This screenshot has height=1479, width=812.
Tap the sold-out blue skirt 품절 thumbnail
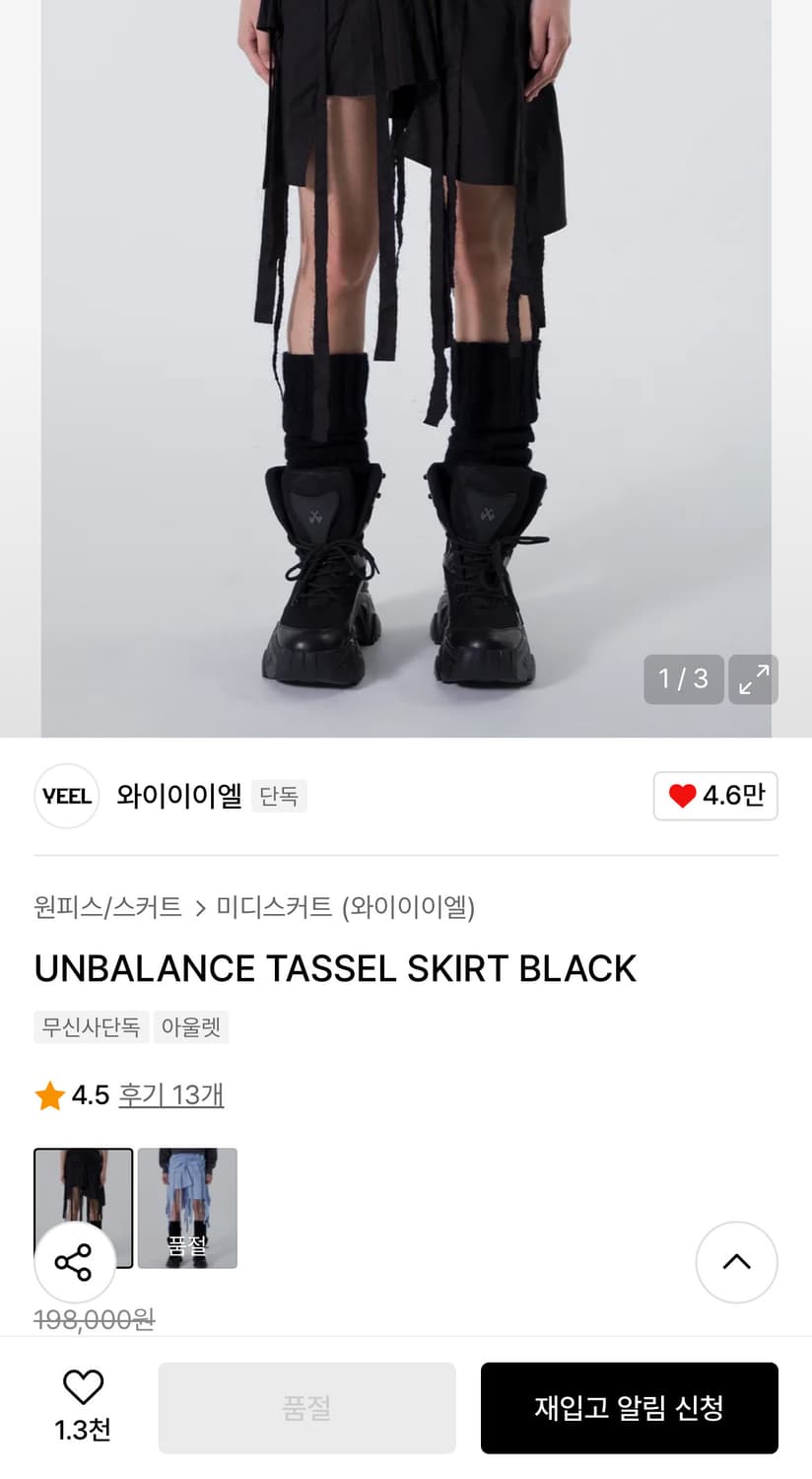[x=187, y=1209]
